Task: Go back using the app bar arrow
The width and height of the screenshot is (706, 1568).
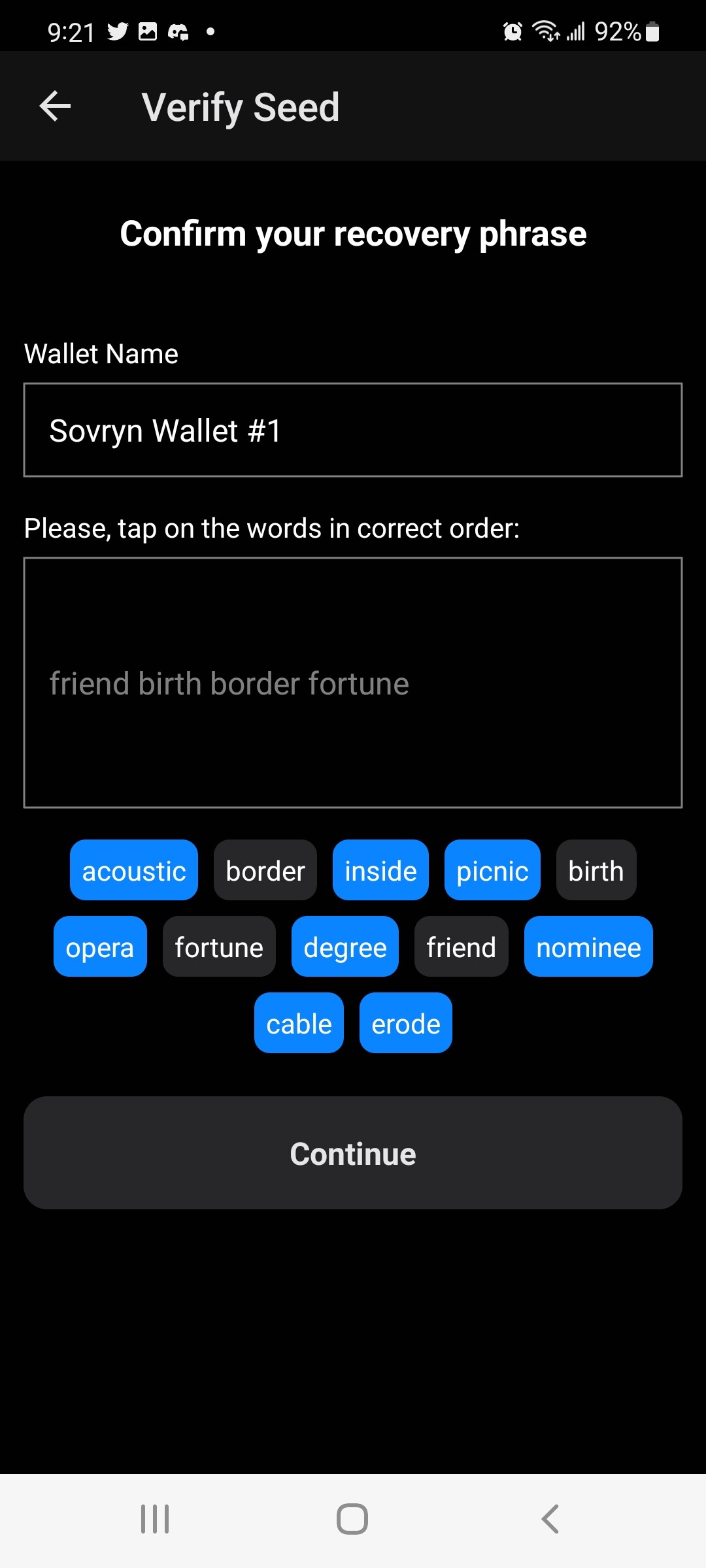Action: [x=55, y=106]
